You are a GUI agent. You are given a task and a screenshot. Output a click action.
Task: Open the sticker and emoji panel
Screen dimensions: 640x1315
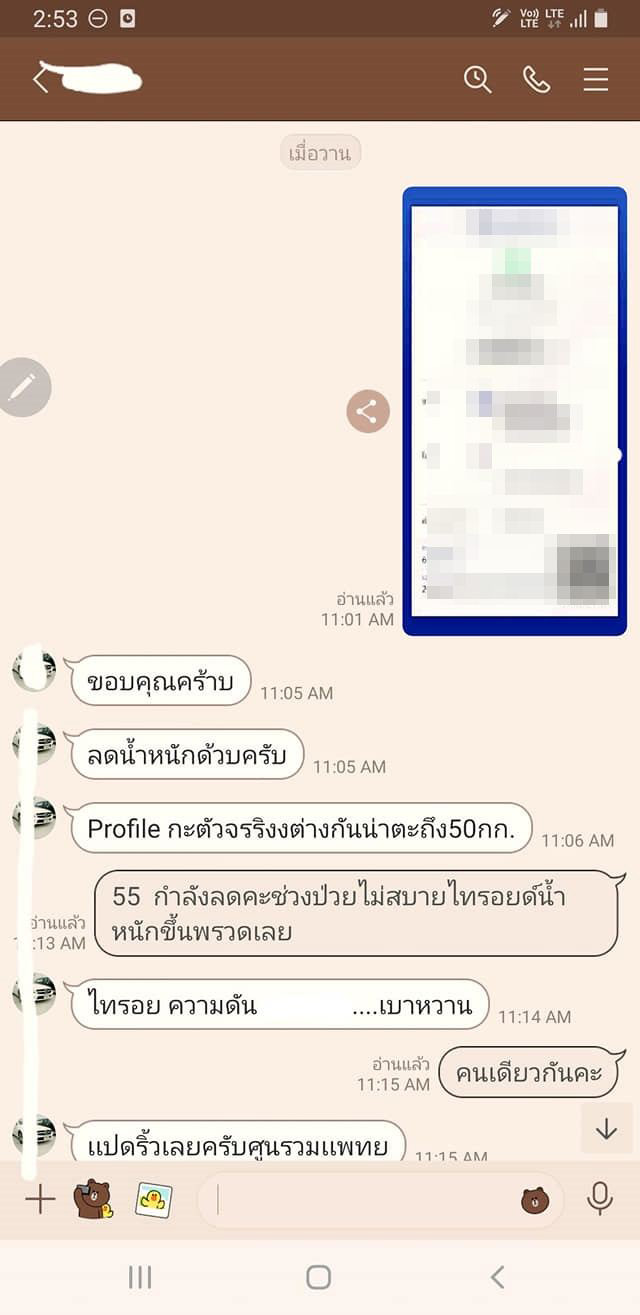pyautogui.click(x=535, y=1199)
